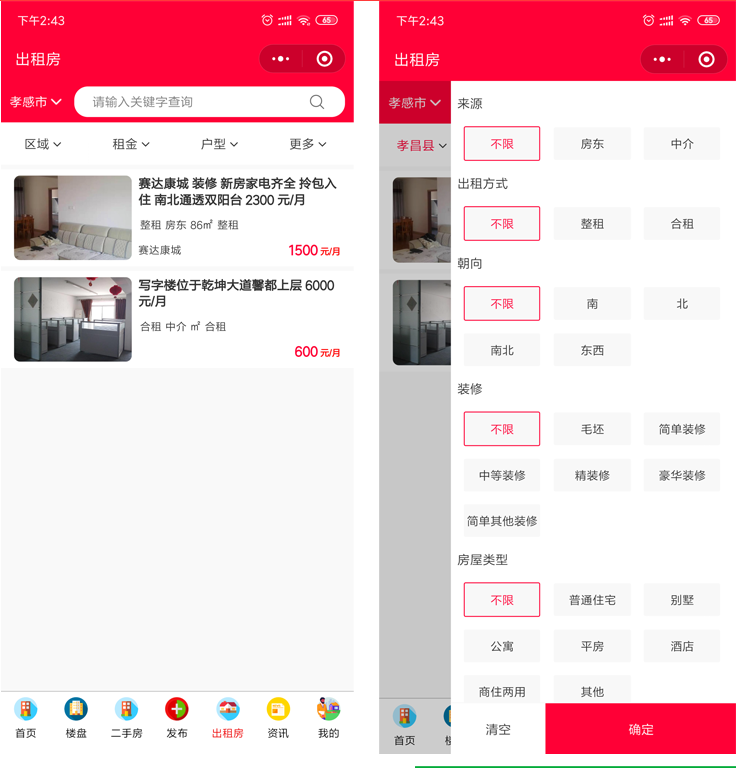Open the 资讯 news tab
Image resolution: width=736 pixels, height=768 pixels.
[278, 719]
